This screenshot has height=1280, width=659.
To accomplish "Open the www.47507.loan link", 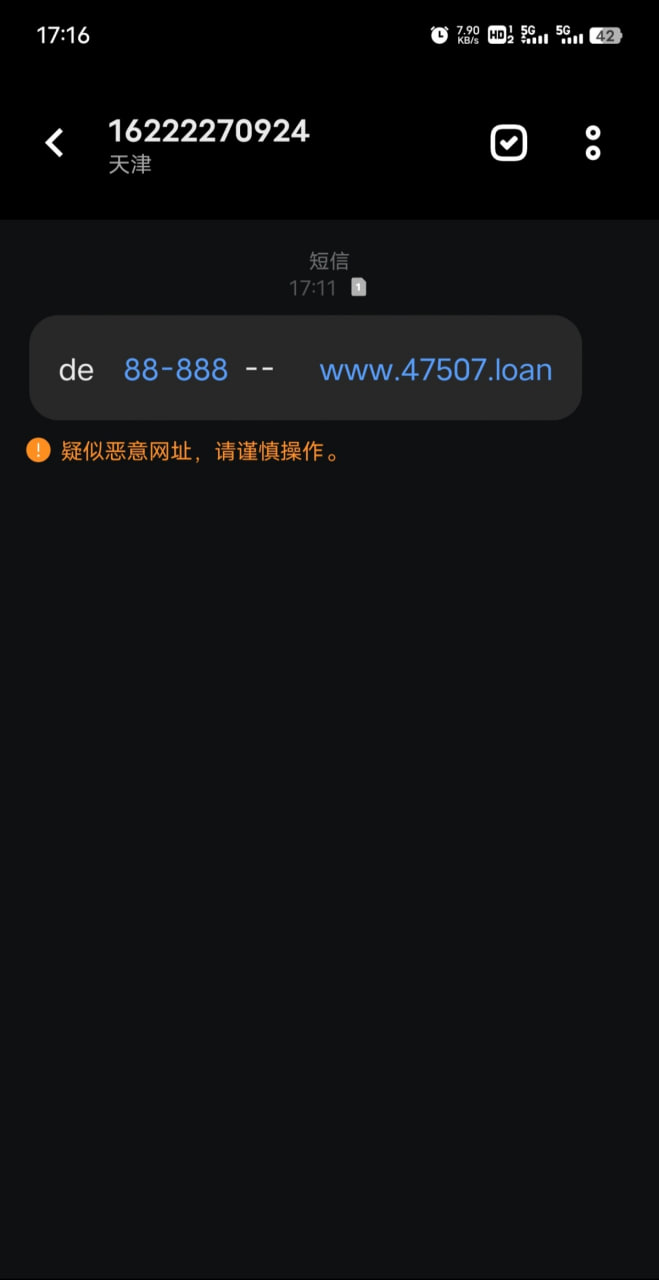I will coord(436,369).
